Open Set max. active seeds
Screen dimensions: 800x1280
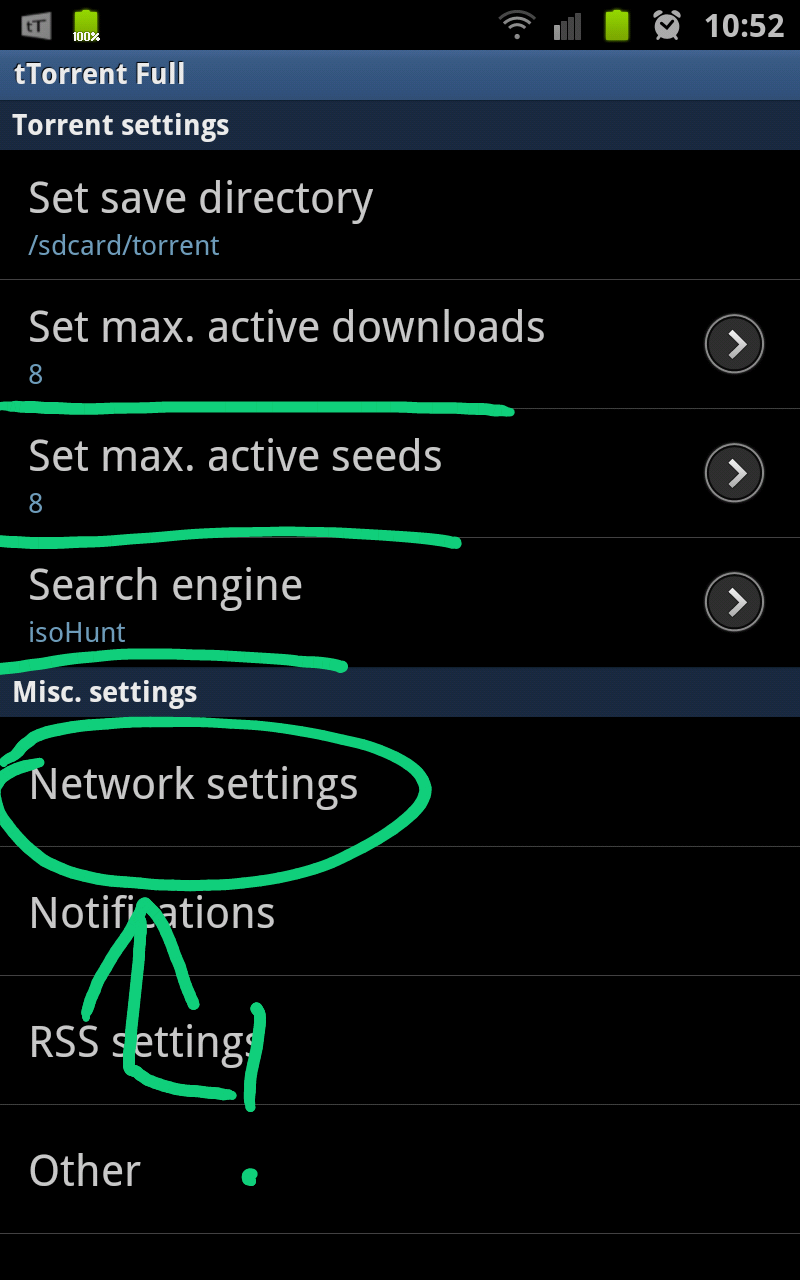pos(400,473)
